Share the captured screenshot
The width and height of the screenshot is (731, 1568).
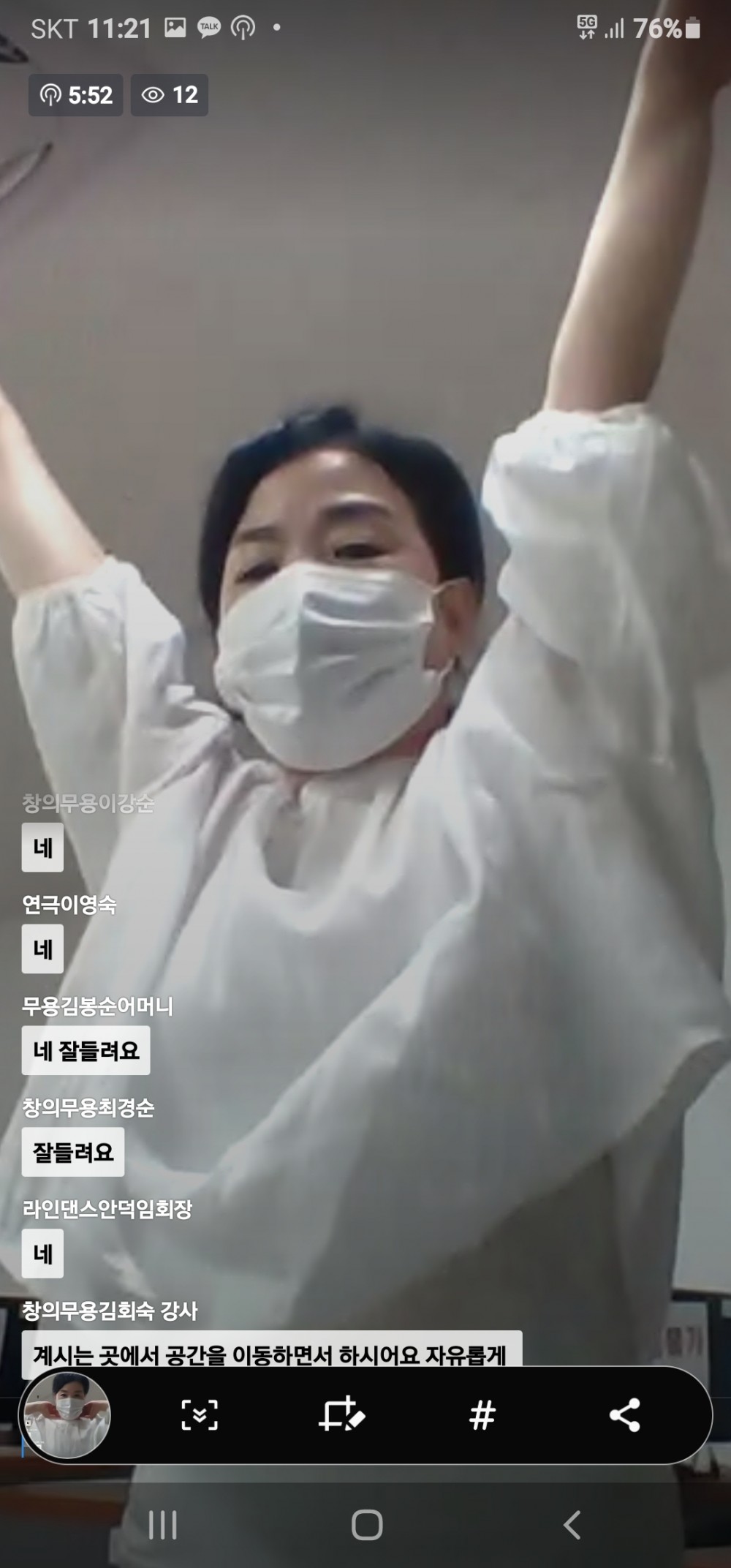pyautogui.click(x=624, y=1415)
